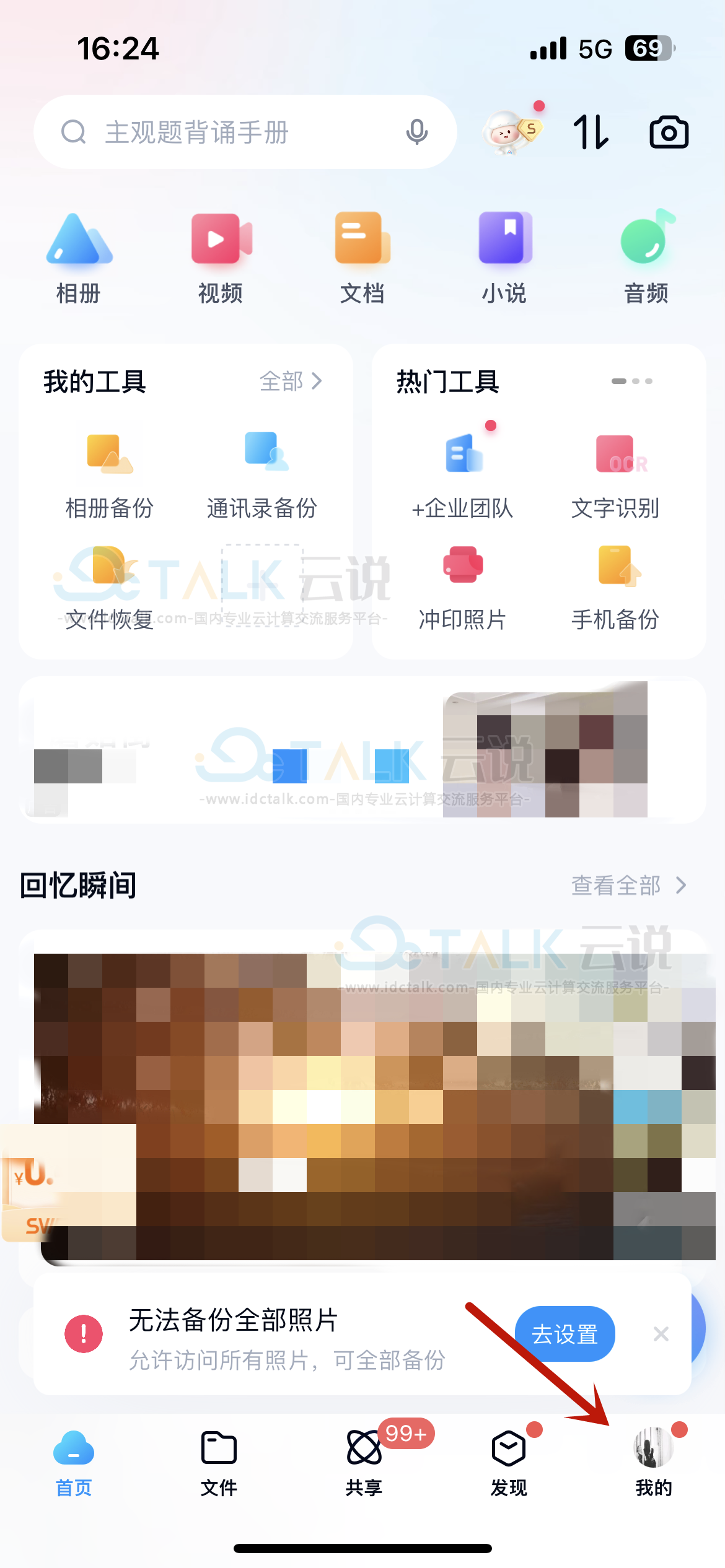Tap the microphone voice search icon
This screenshot has width=725, height=1568.
[x=417, y=132]
